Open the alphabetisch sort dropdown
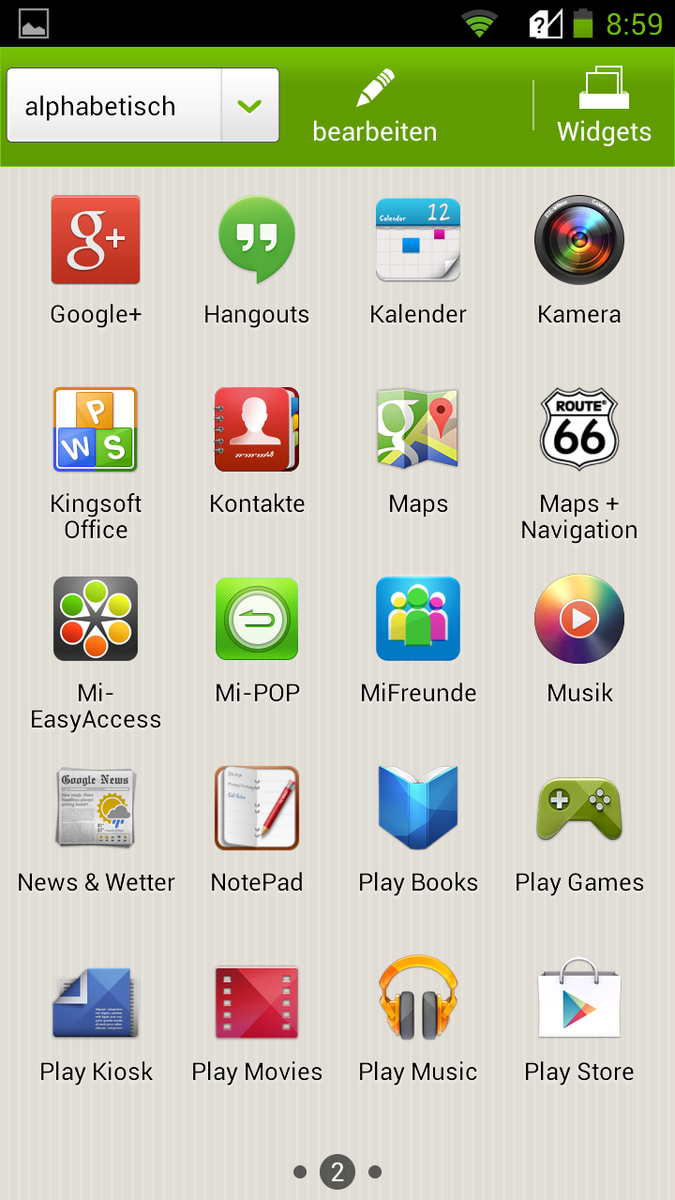This screenshot has width=675, height=1200. 142,106
